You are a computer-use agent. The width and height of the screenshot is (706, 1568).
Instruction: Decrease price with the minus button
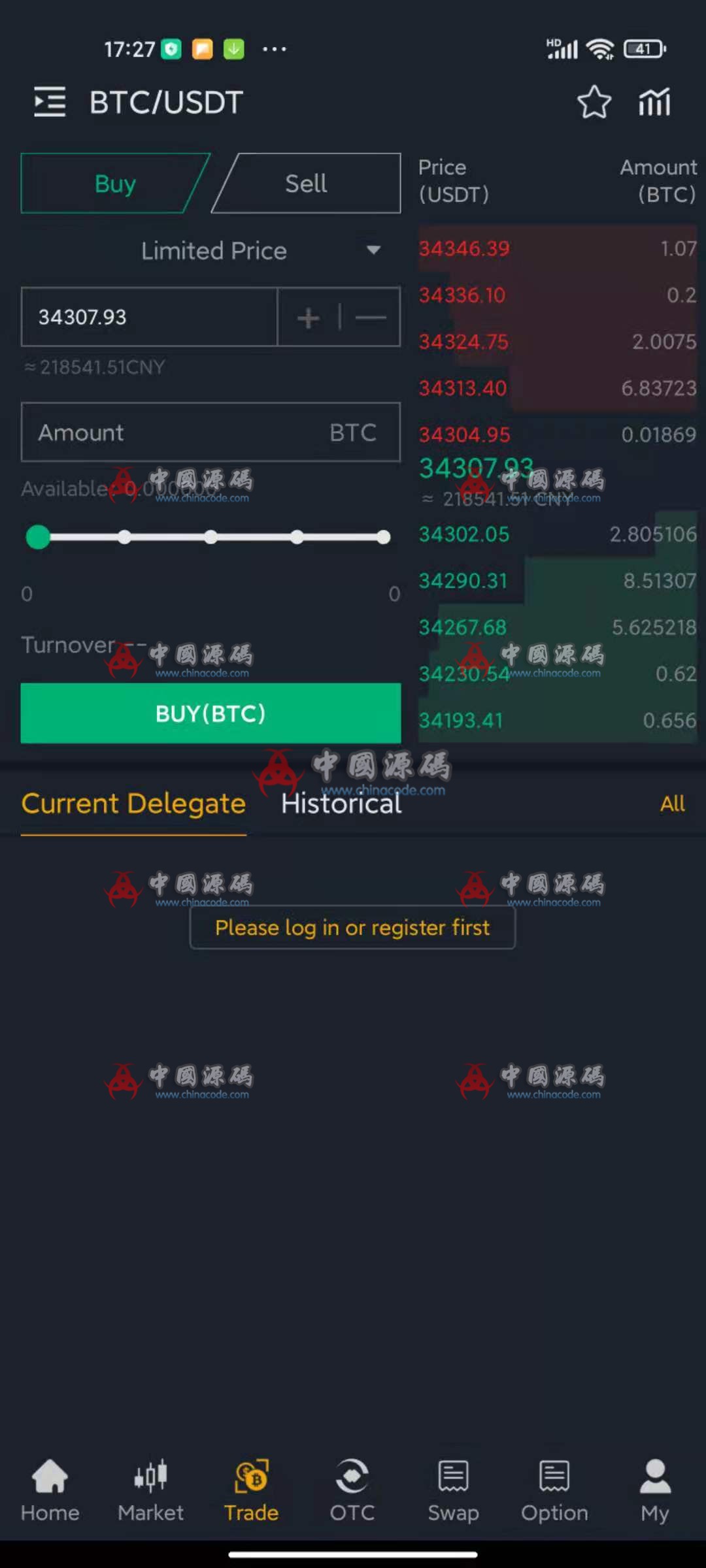pos(371,318)
